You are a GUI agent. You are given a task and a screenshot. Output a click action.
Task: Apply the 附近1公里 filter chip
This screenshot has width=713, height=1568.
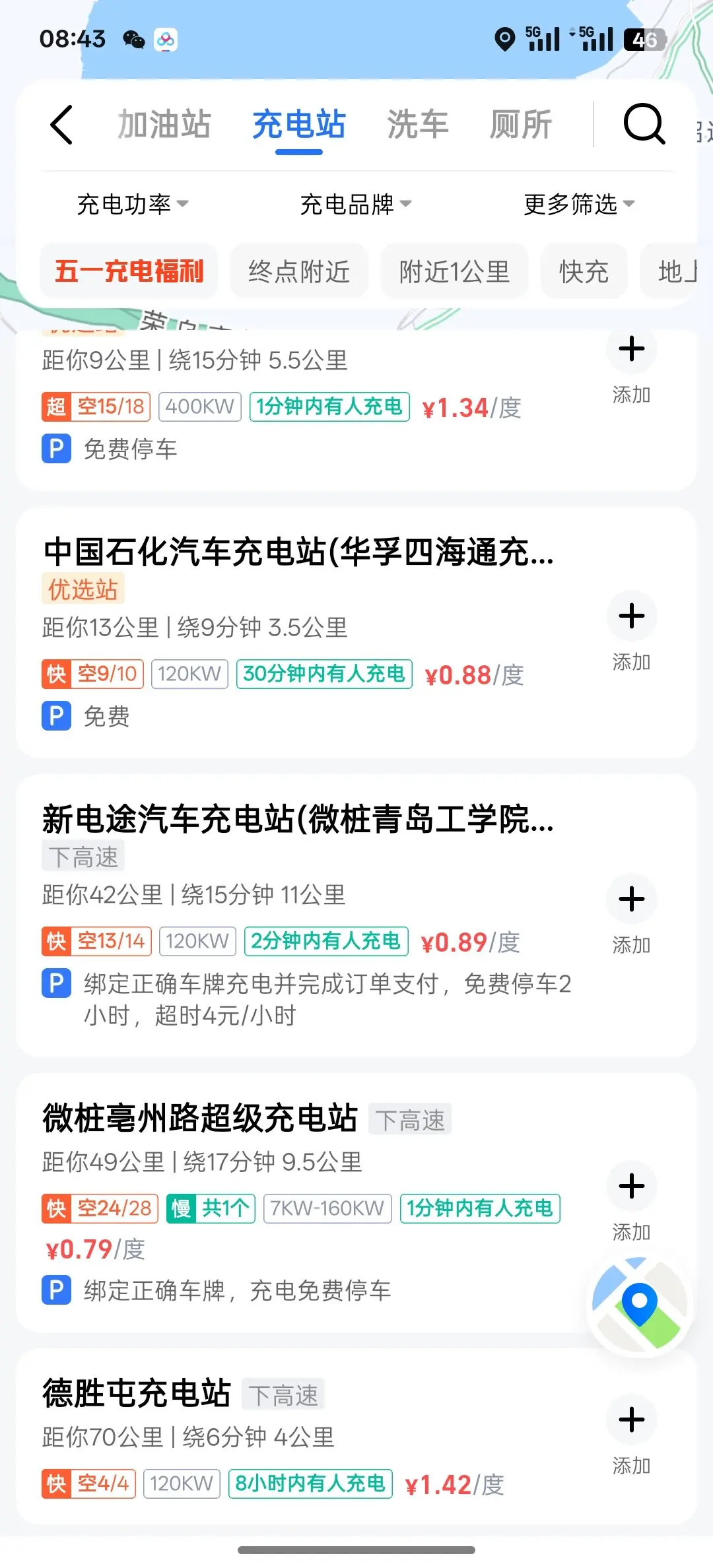point(454,271)
